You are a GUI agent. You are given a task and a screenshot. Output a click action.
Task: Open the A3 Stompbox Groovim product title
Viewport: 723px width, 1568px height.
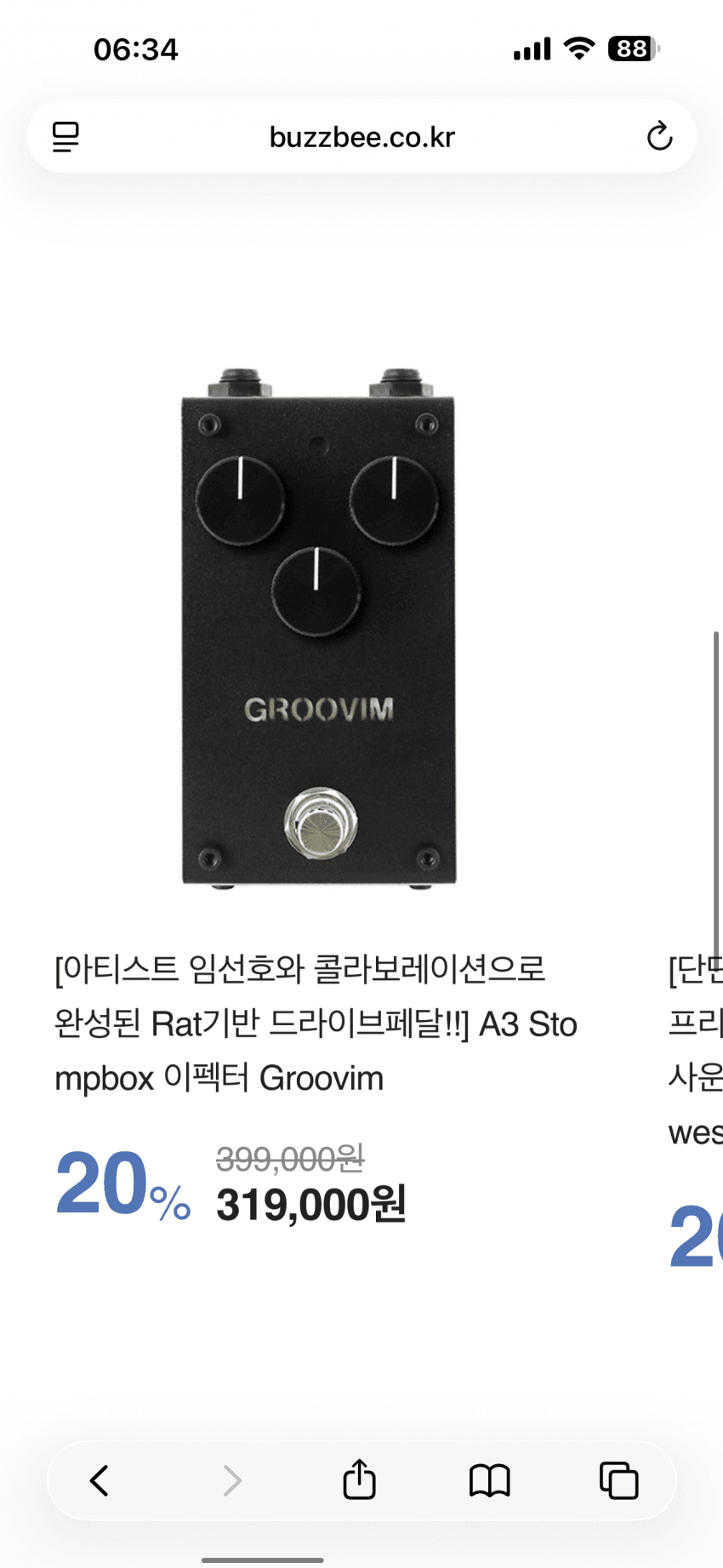coord(315,1023)
